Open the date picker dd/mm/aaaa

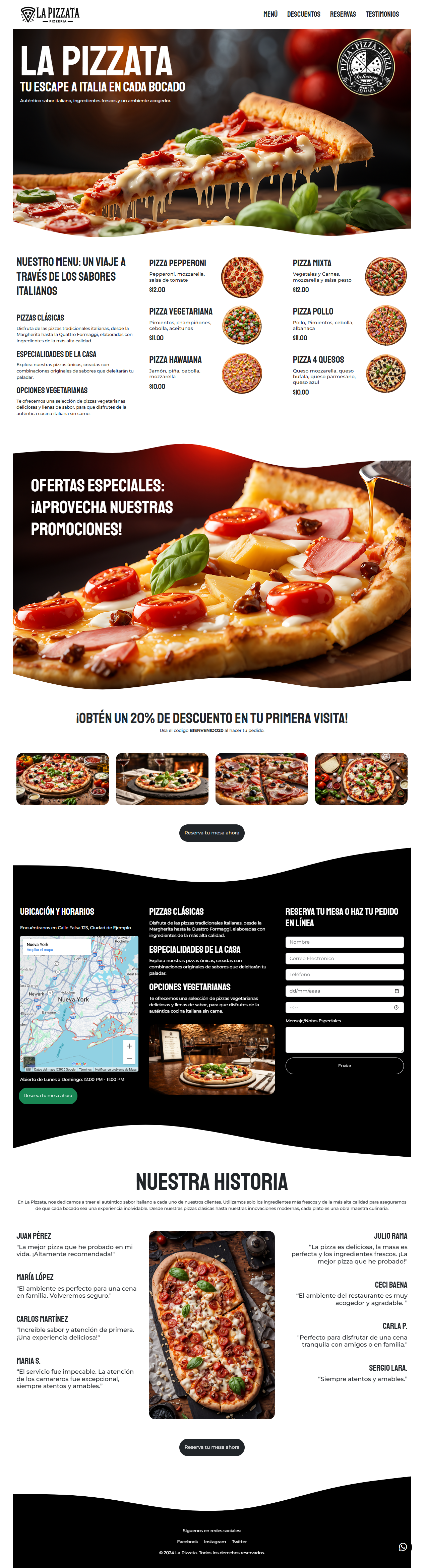344,991
